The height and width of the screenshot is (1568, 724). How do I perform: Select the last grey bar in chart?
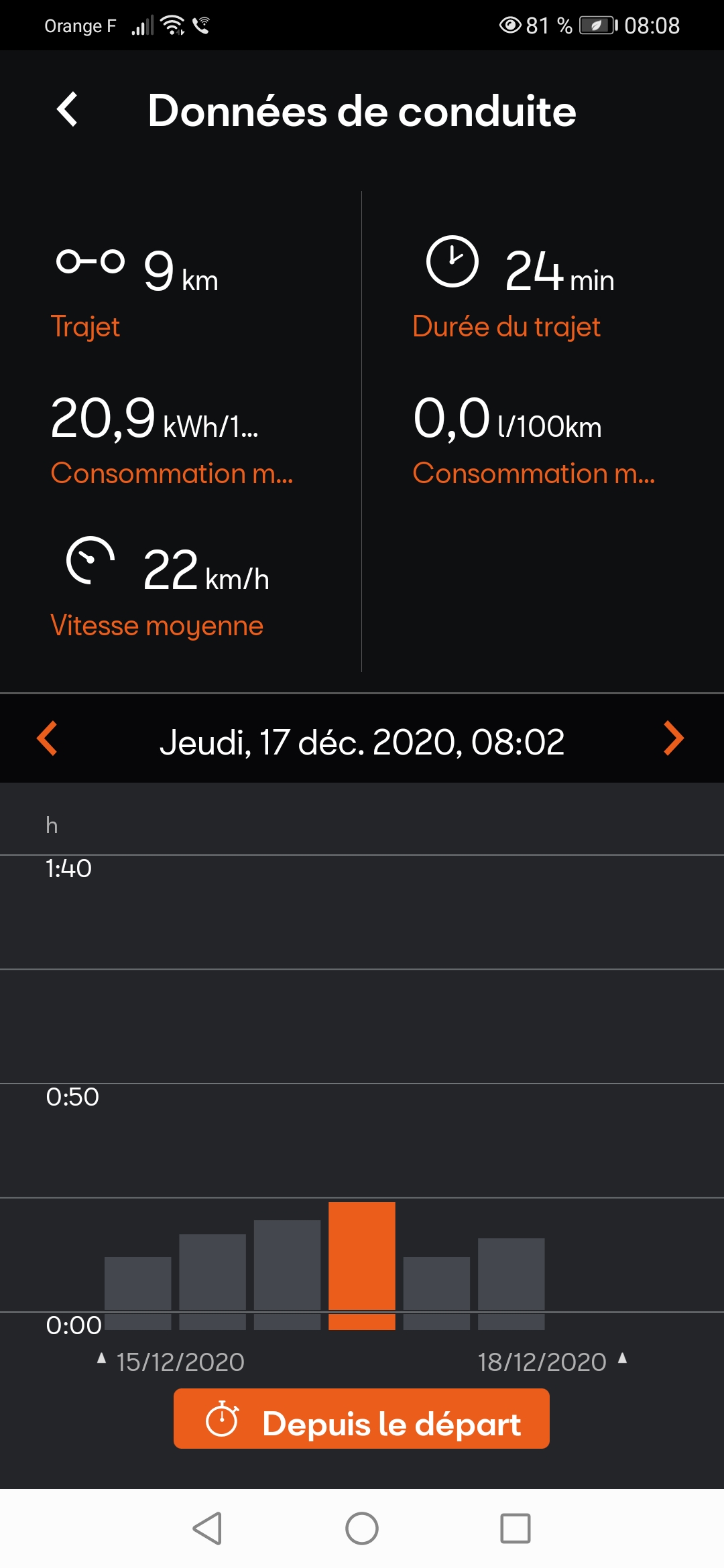[511, 1284]
